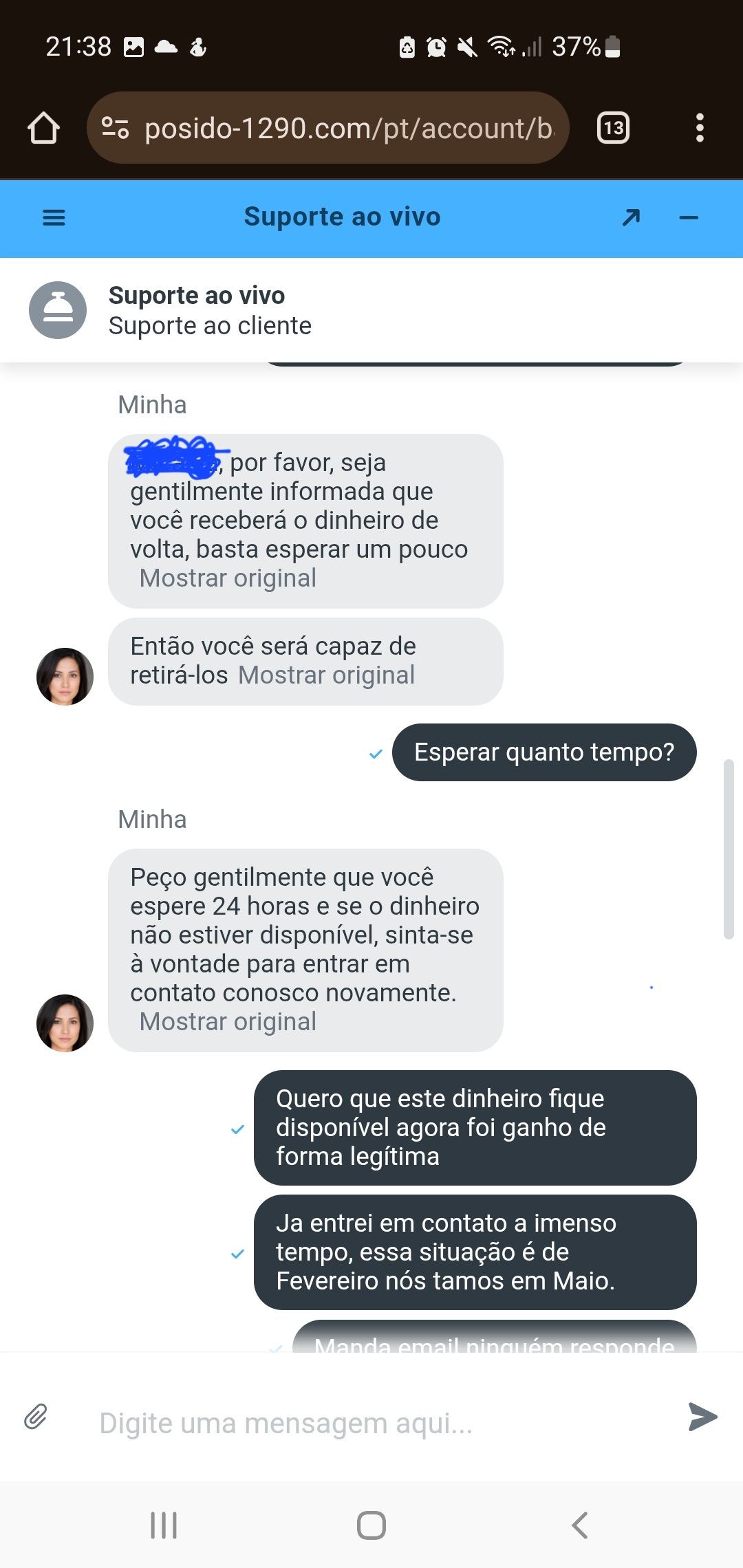Show original of 'espere 24 horas' message
Viewport: 743px width, 1568px height.
228,1022
